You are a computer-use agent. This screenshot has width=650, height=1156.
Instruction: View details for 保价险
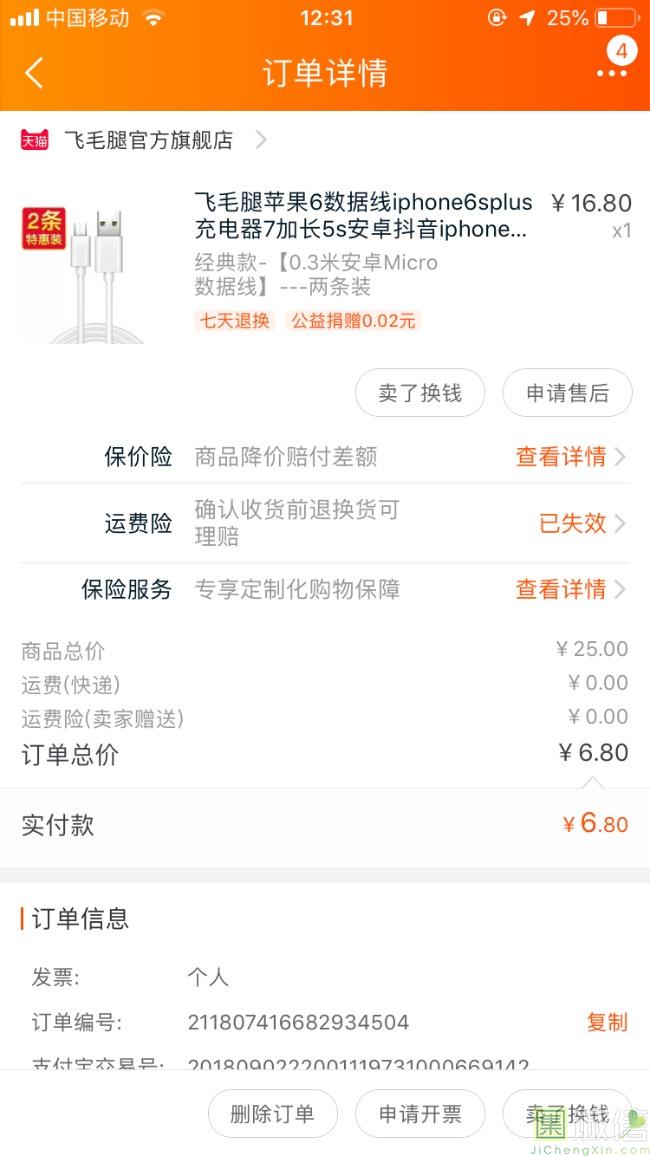point(570,457)
